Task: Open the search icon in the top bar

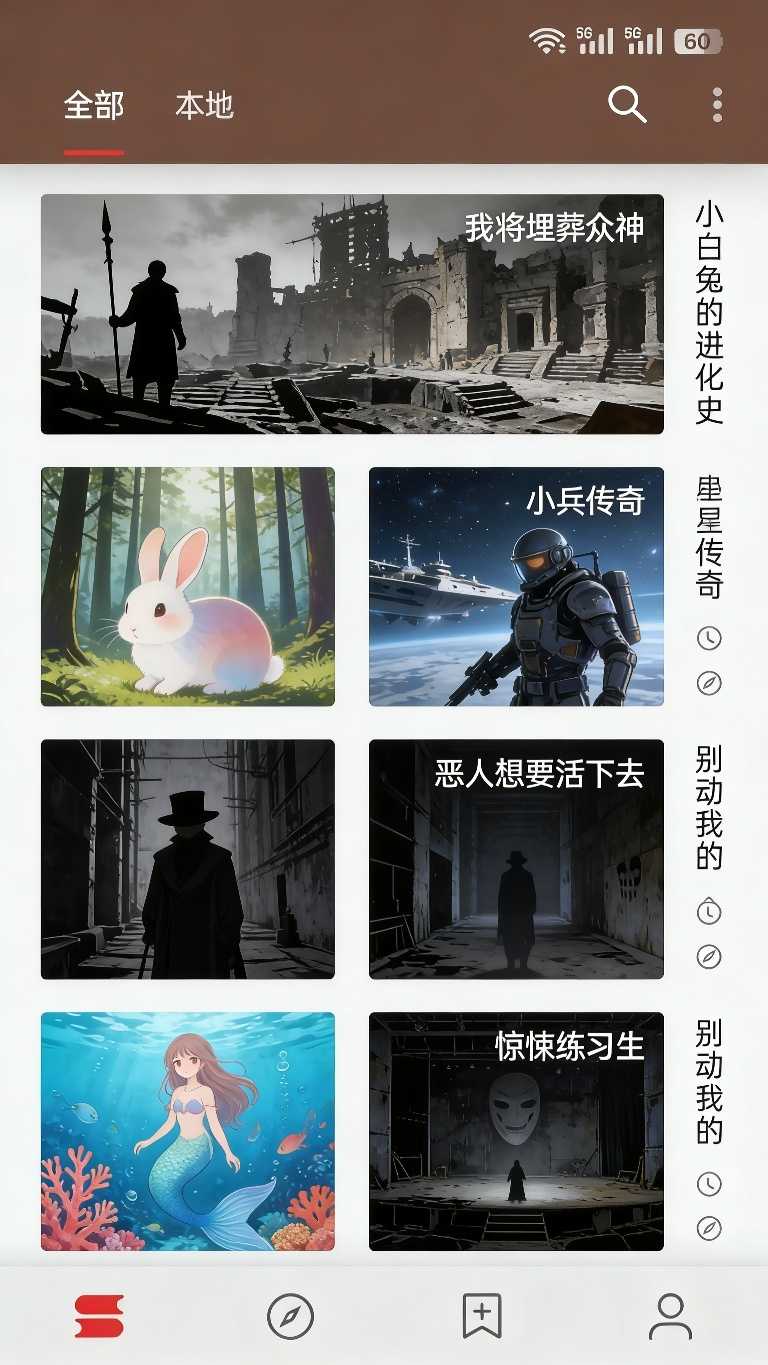Action: [627, 105]
